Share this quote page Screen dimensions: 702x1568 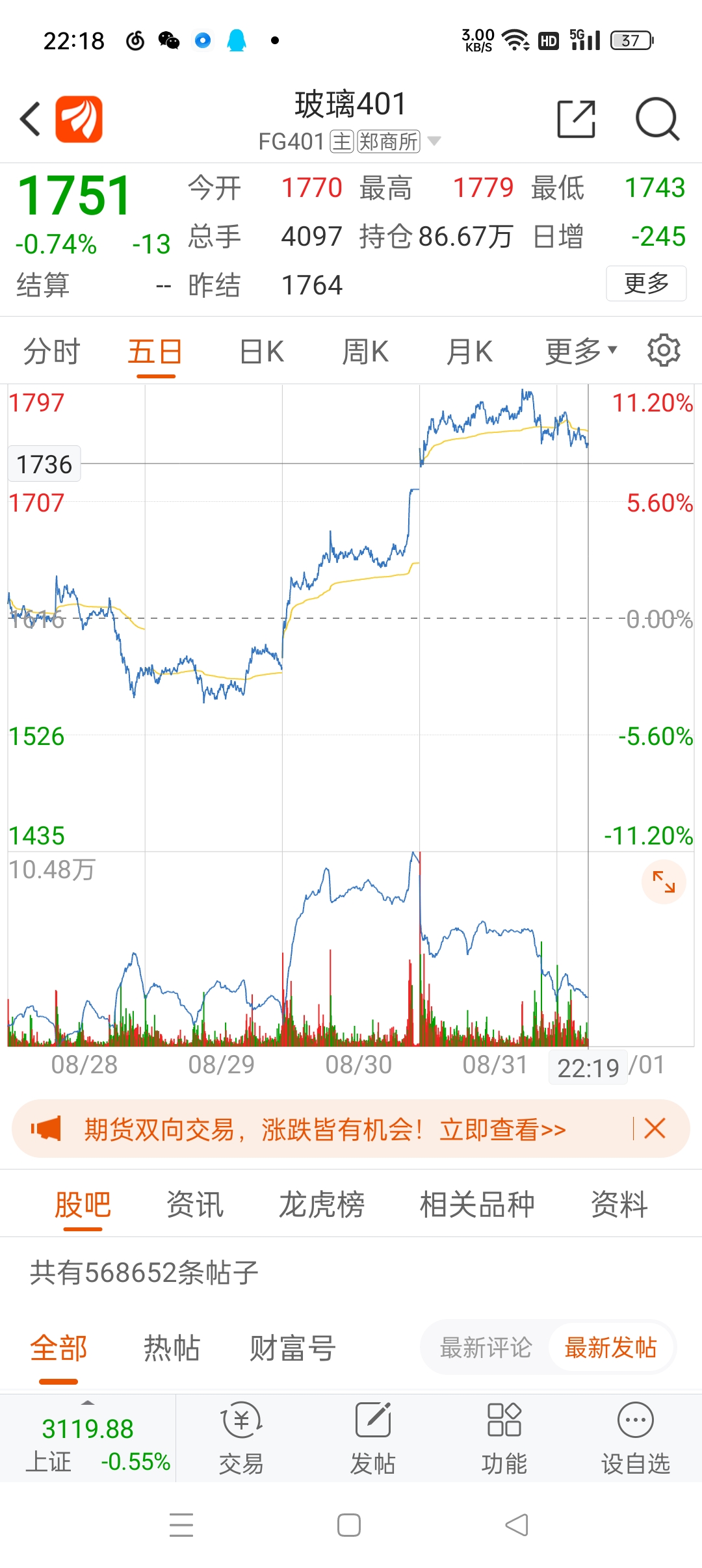[577, 119]
